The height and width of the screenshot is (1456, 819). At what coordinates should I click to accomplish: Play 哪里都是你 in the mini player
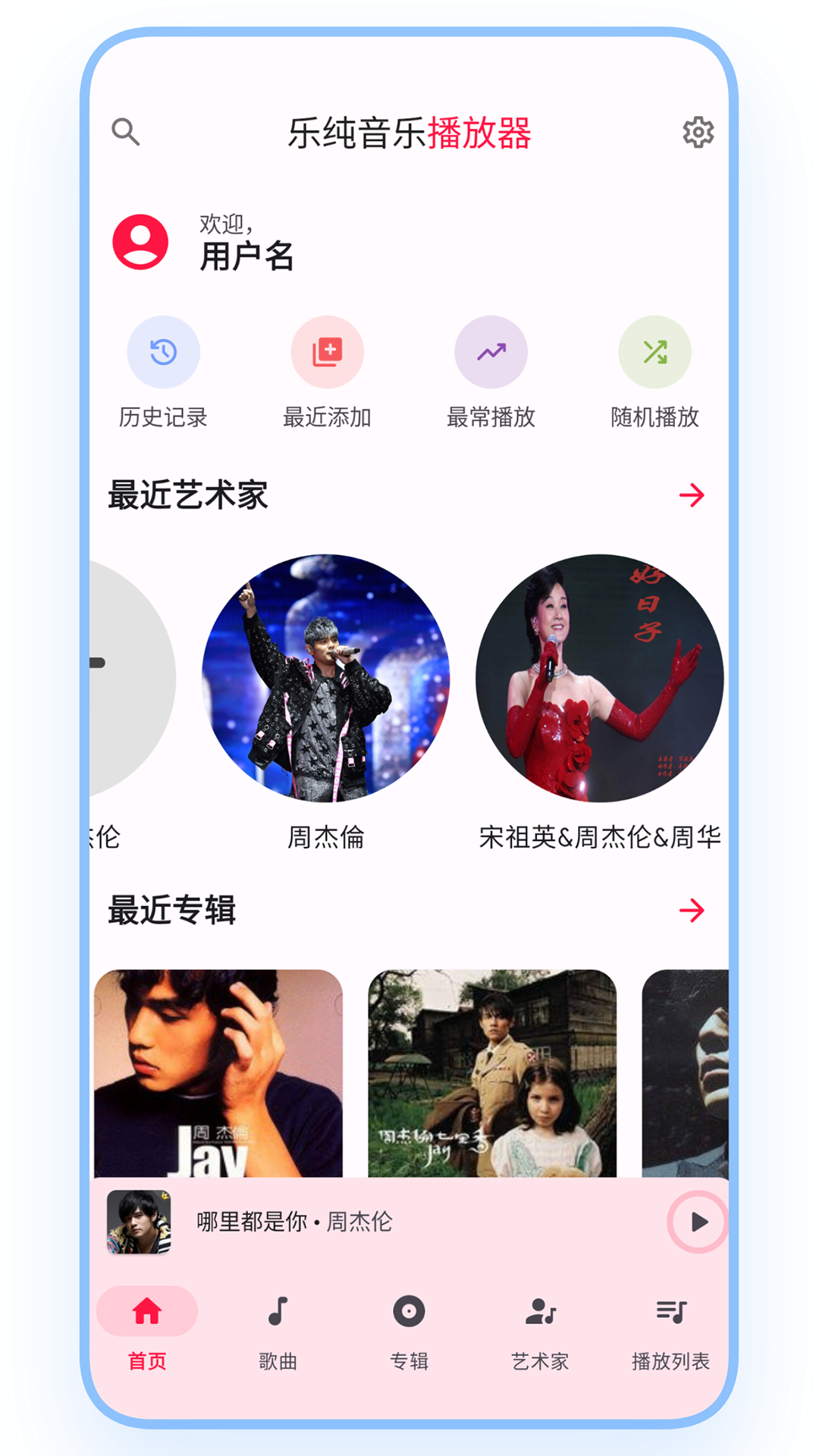[x=698, y=1222]
